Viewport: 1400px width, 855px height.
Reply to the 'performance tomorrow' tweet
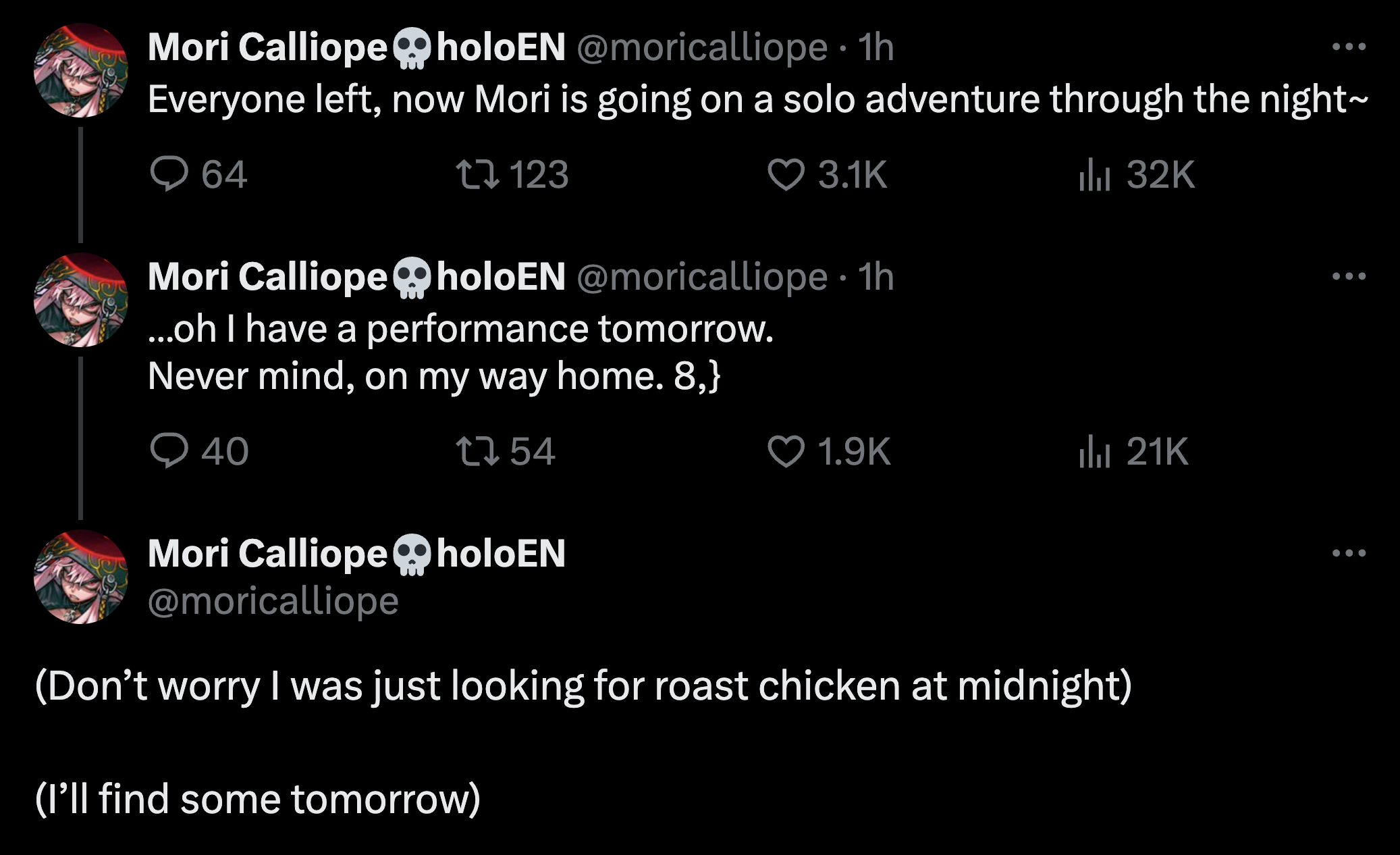[169, 450]
